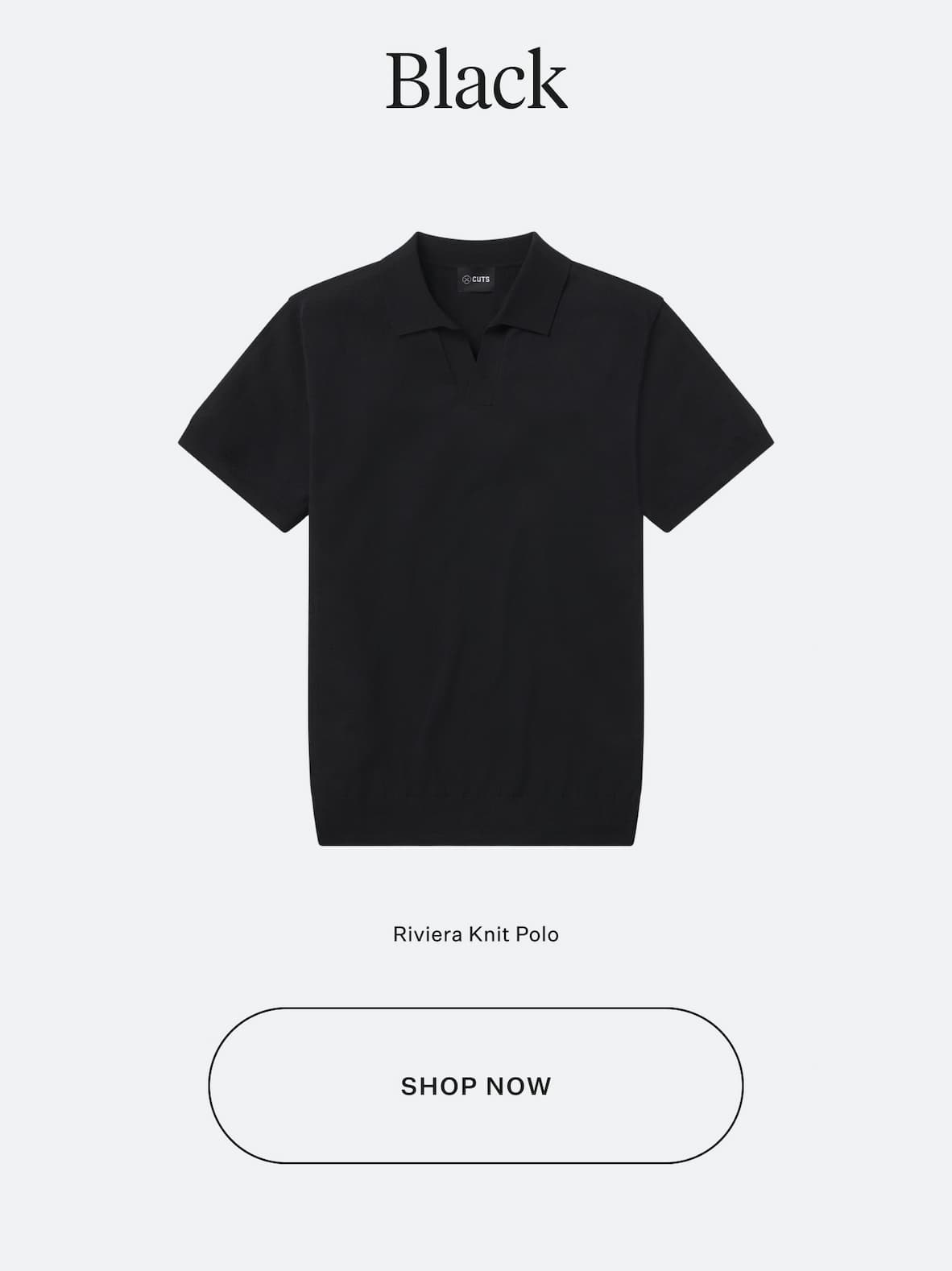Click the ribbed hem of the polo
Image resolution: width=952 pixels, height=1271 pixels.
tap(475, 814)
